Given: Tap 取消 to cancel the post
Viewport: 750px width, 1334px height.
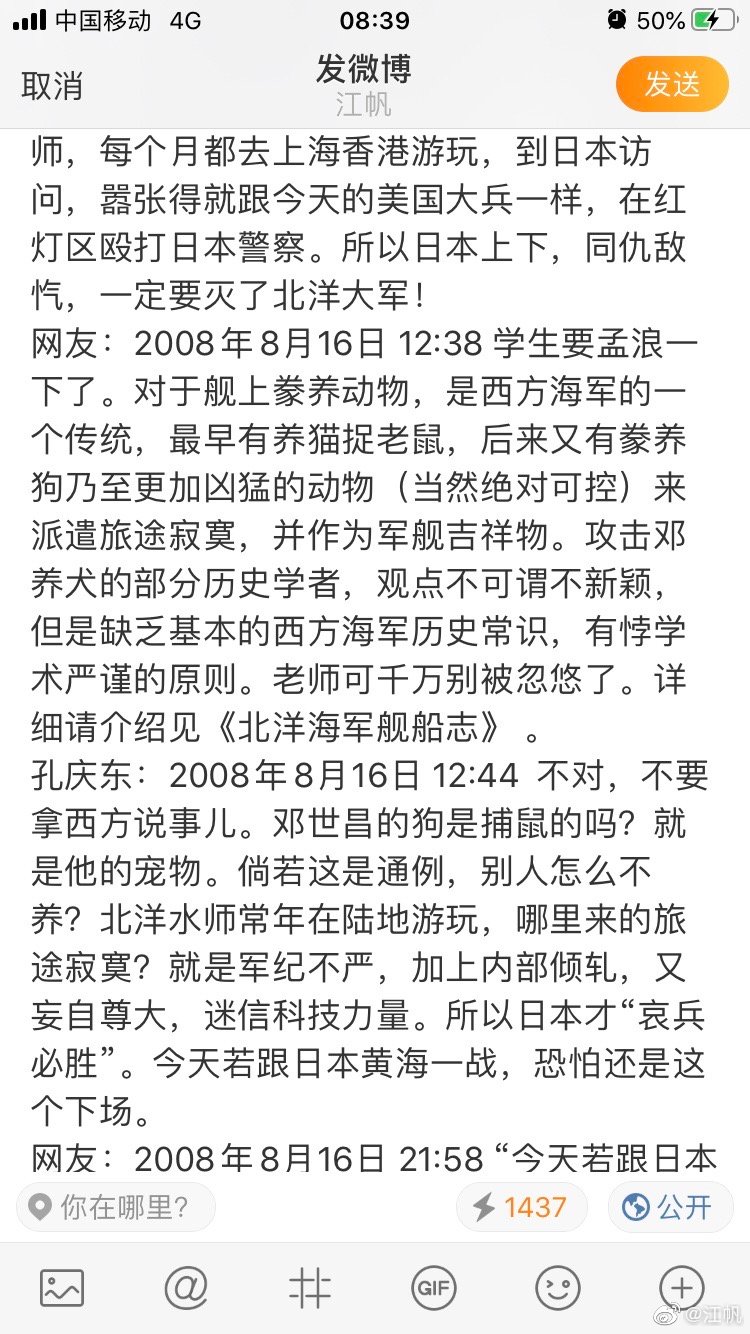Looking at the screenshot, I should (52, 86).
